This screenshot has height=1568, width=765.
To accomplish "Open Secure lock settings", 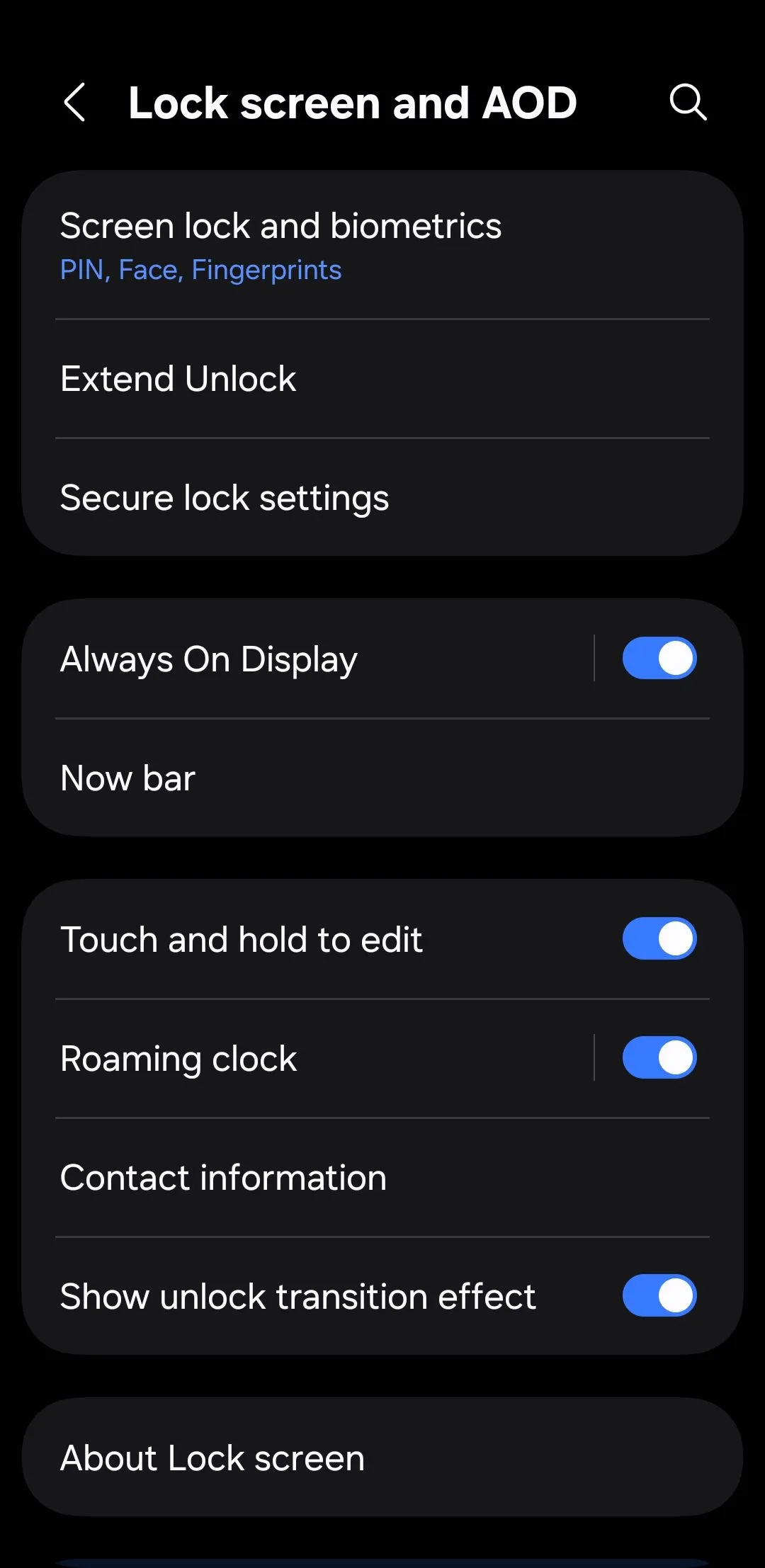I will tap(225, 496).
